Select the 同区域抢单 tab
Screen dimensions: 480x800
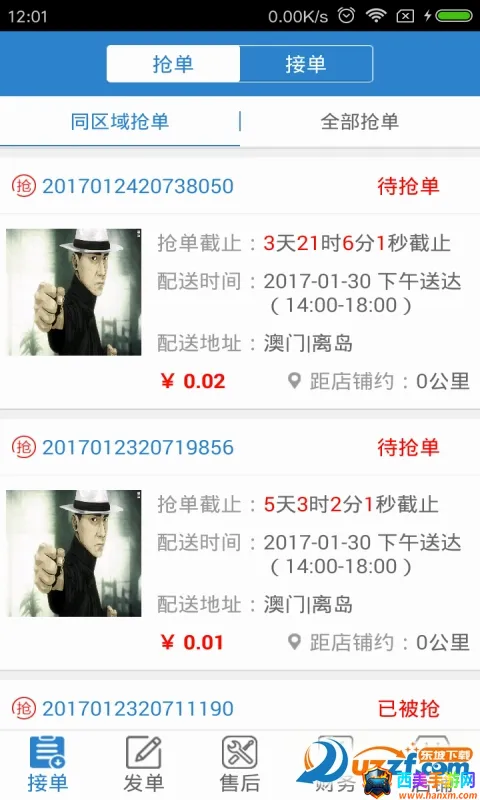(x=120, y=121)
